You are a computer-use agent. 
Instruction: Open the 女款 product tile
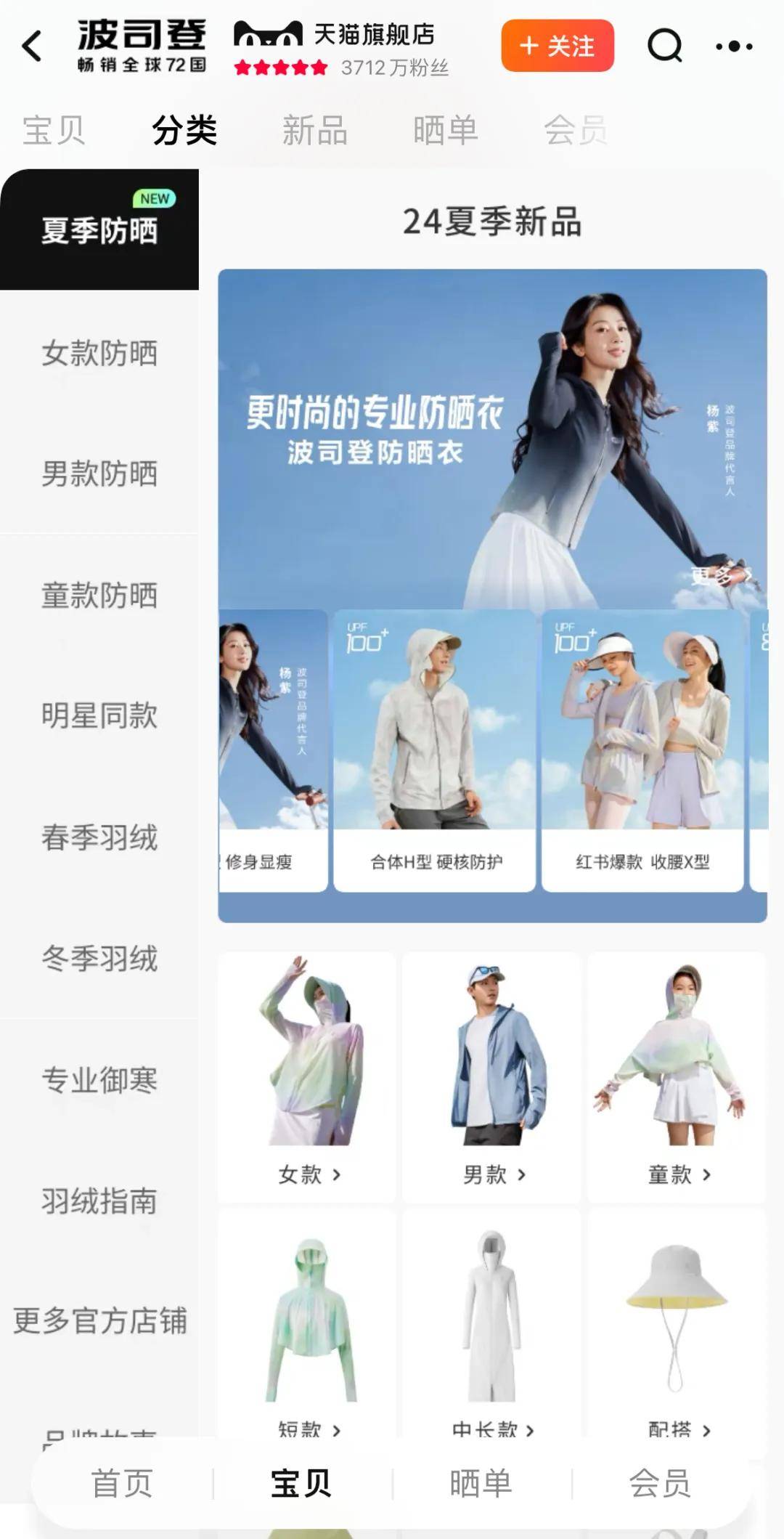[x=307, y=1075]
